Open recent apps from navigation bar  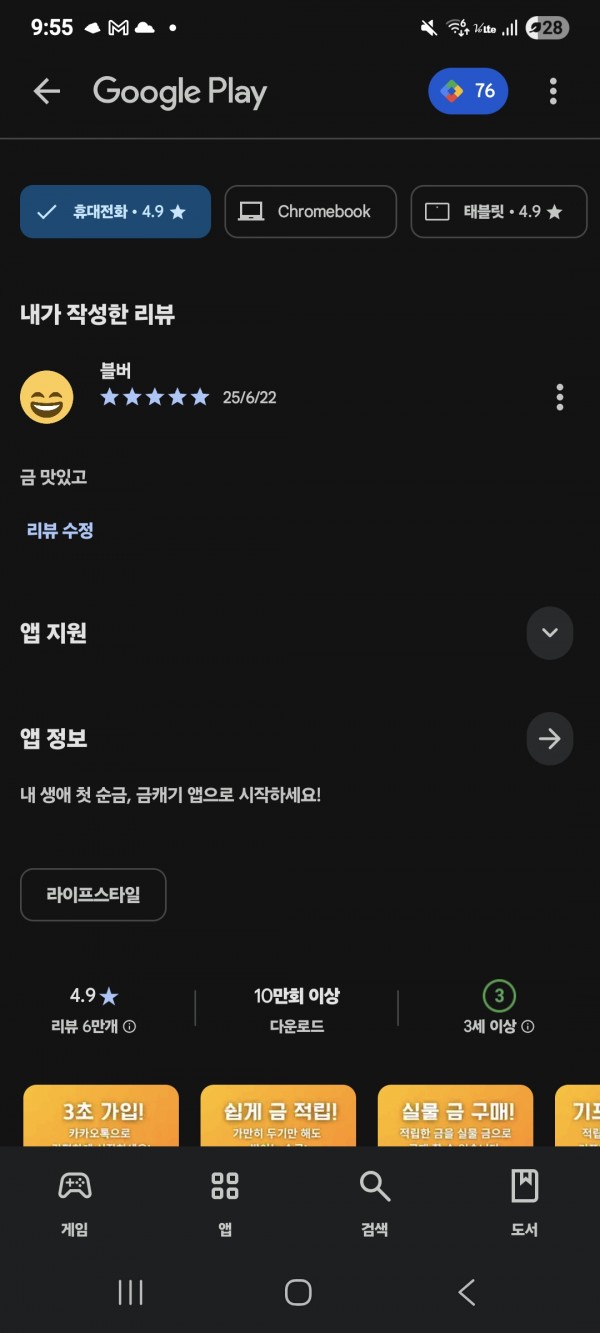131,1292
